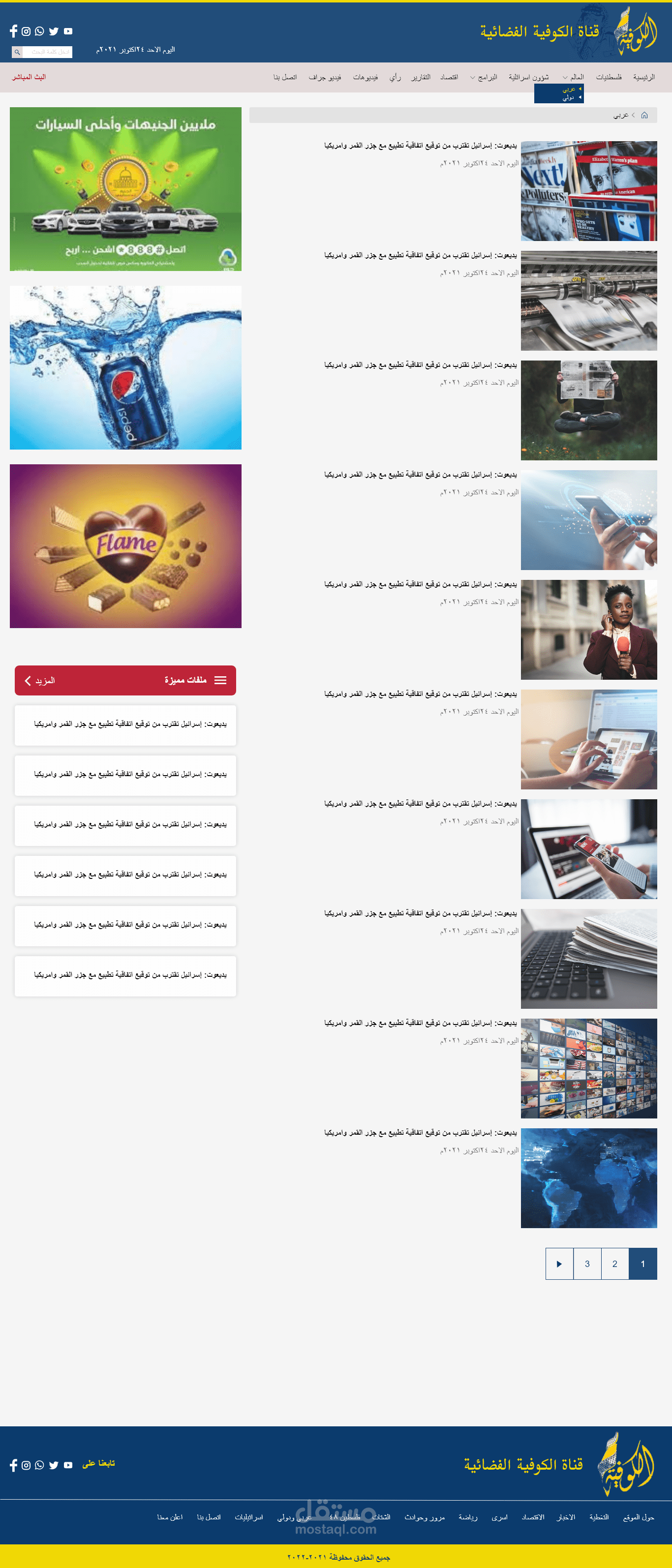Go to page 2 of results

(615, 1264)
